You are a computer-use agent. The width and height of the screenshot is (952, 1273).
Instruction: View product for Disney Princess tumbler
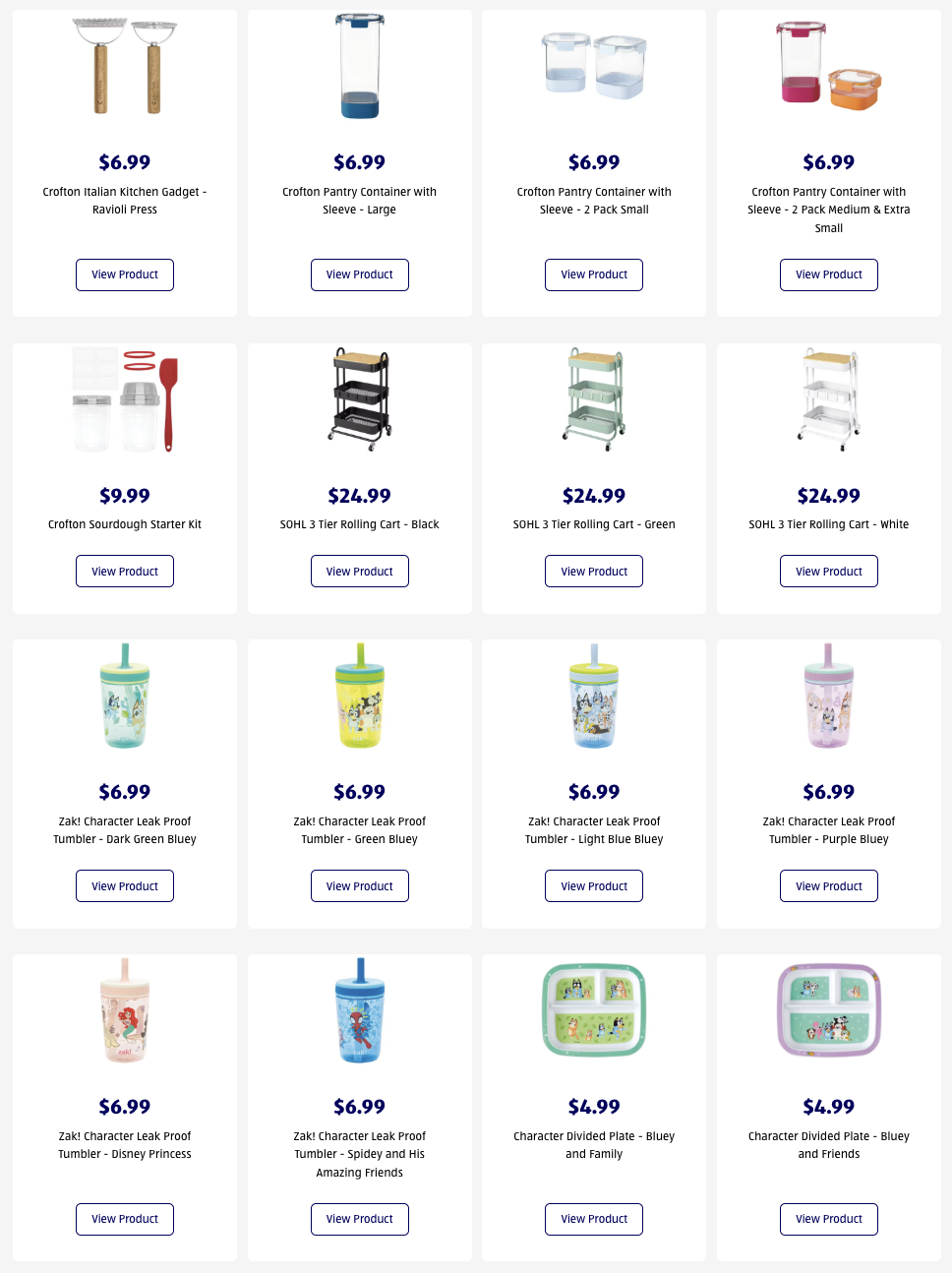(125, 1219)
